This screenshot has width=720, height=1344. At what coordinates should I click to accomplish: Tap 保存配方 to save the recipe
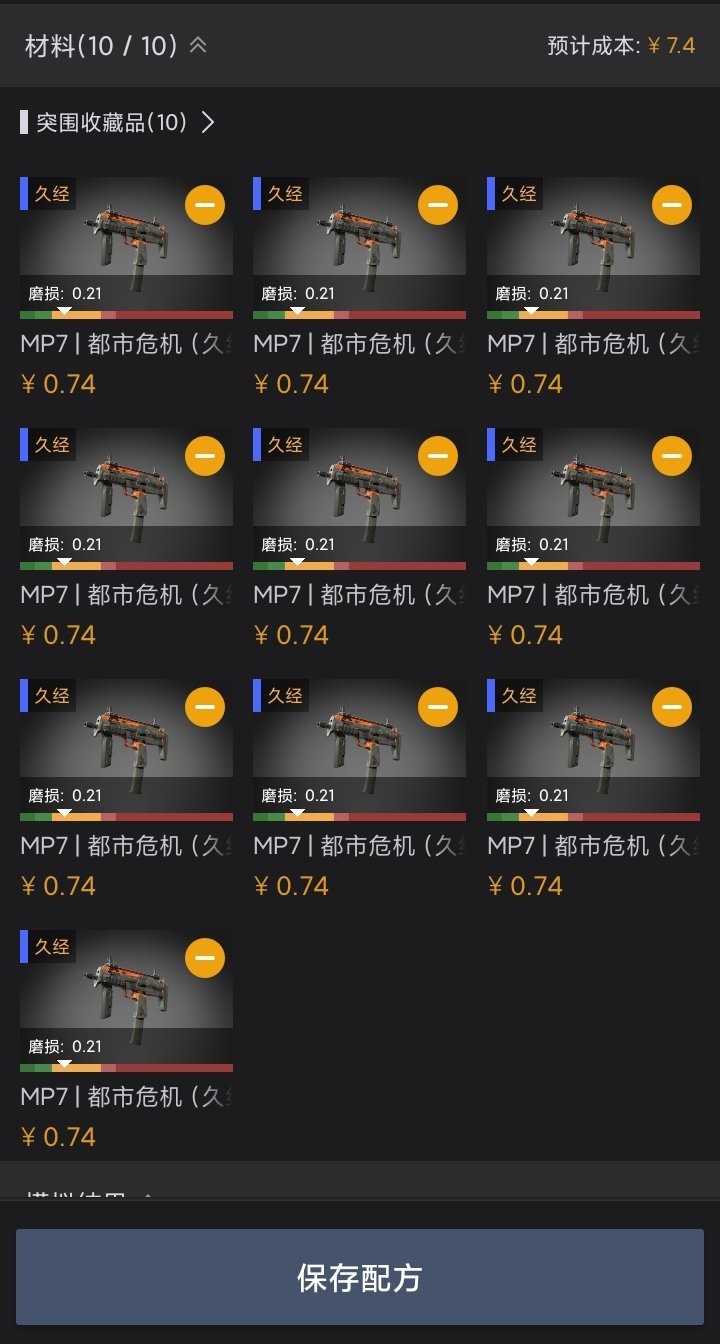360,1277
